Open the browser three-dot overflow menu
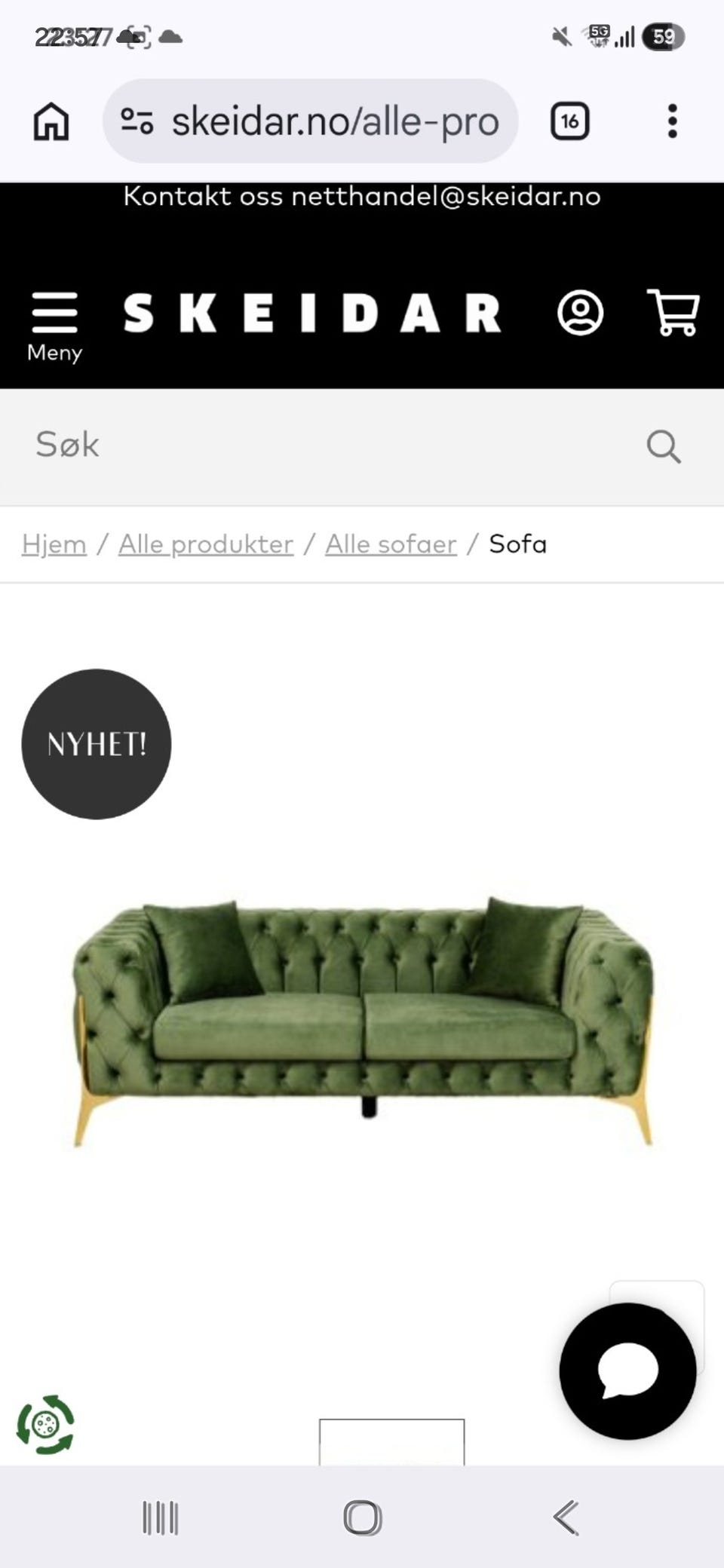 (x=673, y=121)
